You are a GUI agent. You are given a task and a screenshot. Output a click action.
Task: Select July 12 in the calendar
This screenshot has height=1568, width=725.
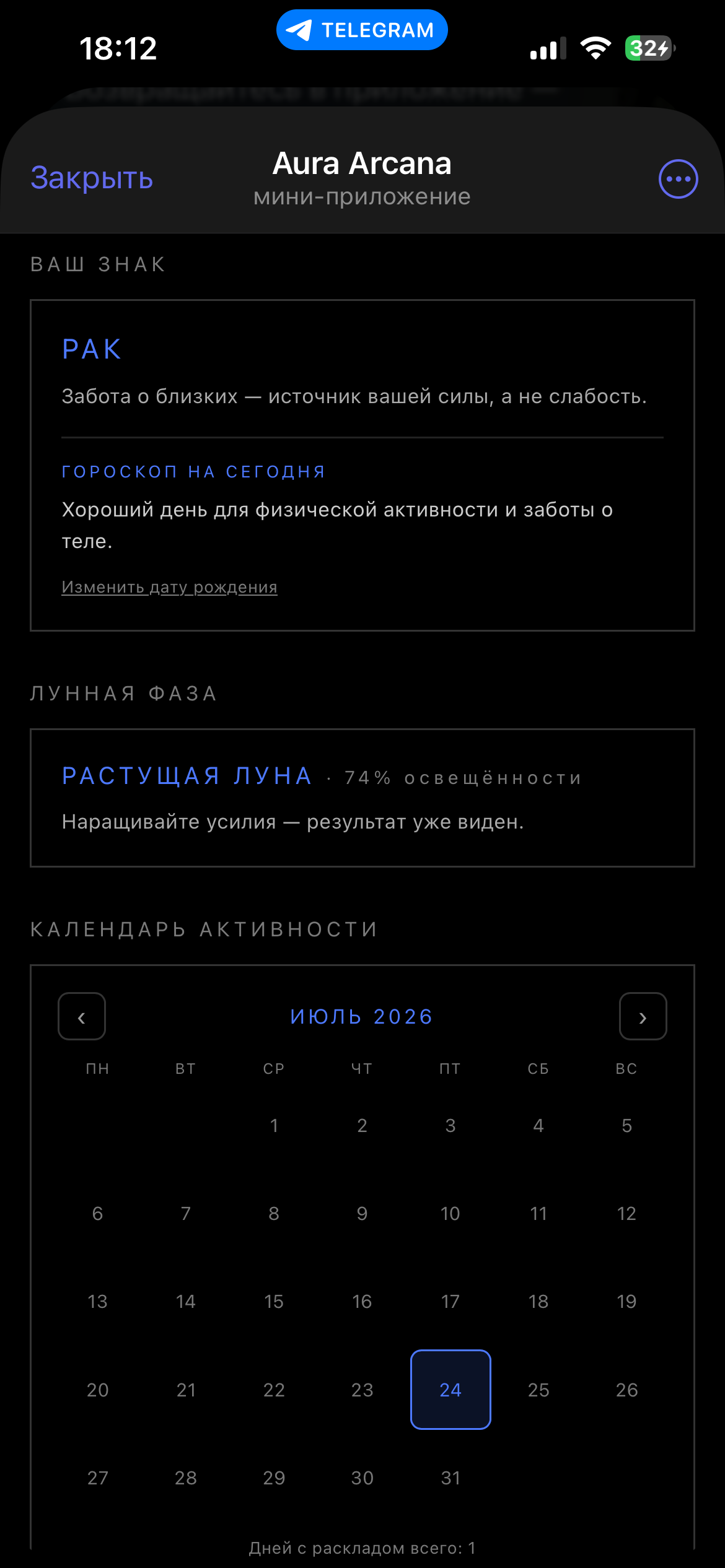[x=626, y=1213]
